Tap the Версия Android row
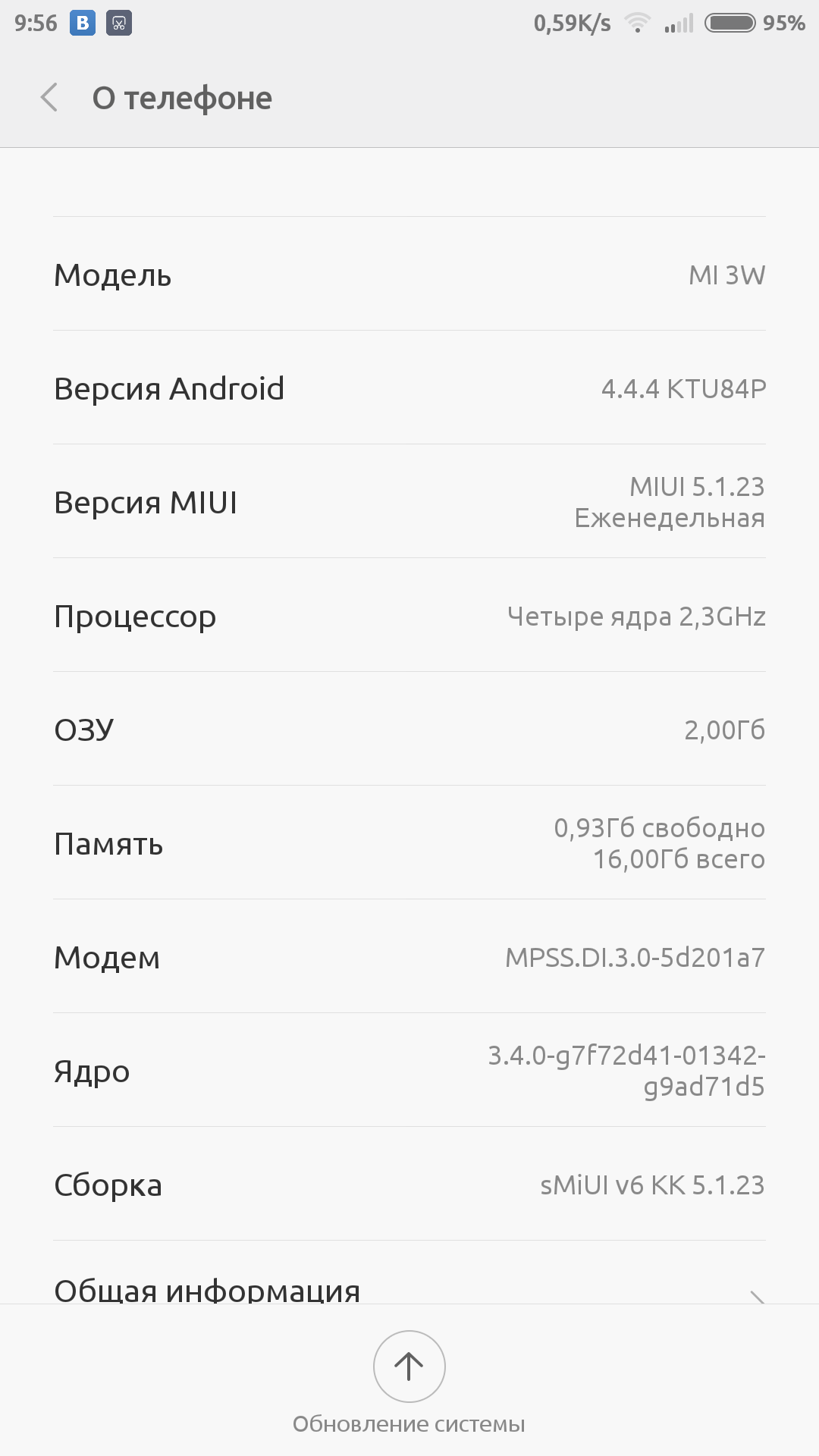The height and width of the screenshot is (1456, 819). pyautogui.click(x=409, y=388)
